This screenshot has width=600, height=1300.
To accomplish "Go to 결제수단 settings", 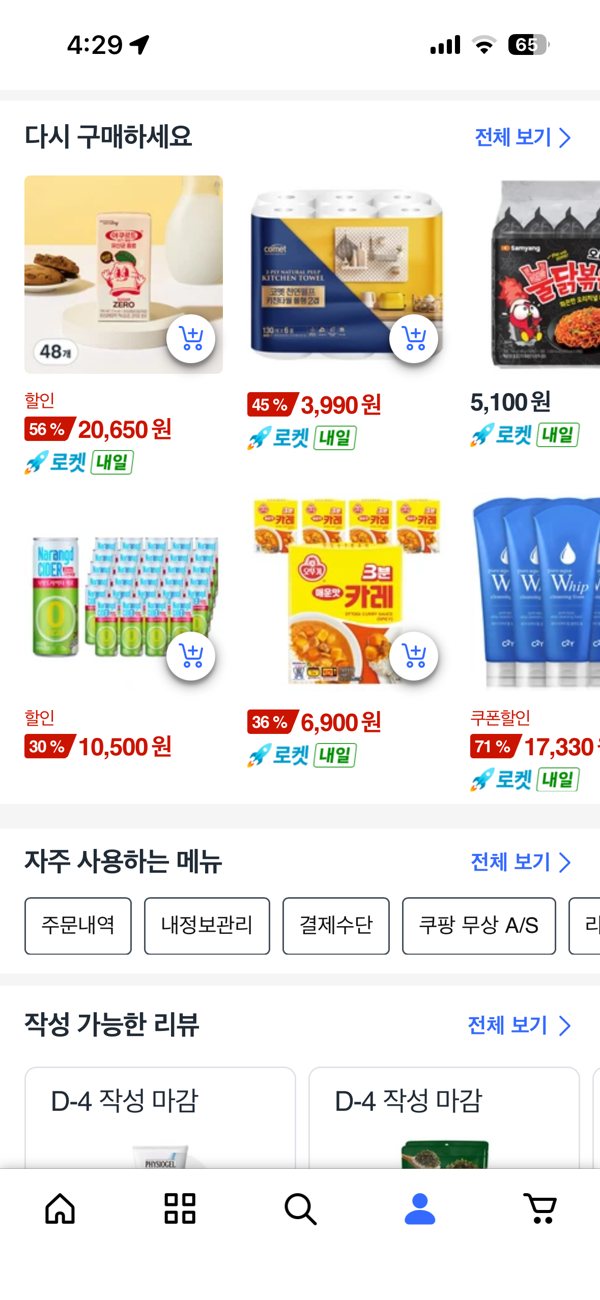I will [x=336, y=925].
